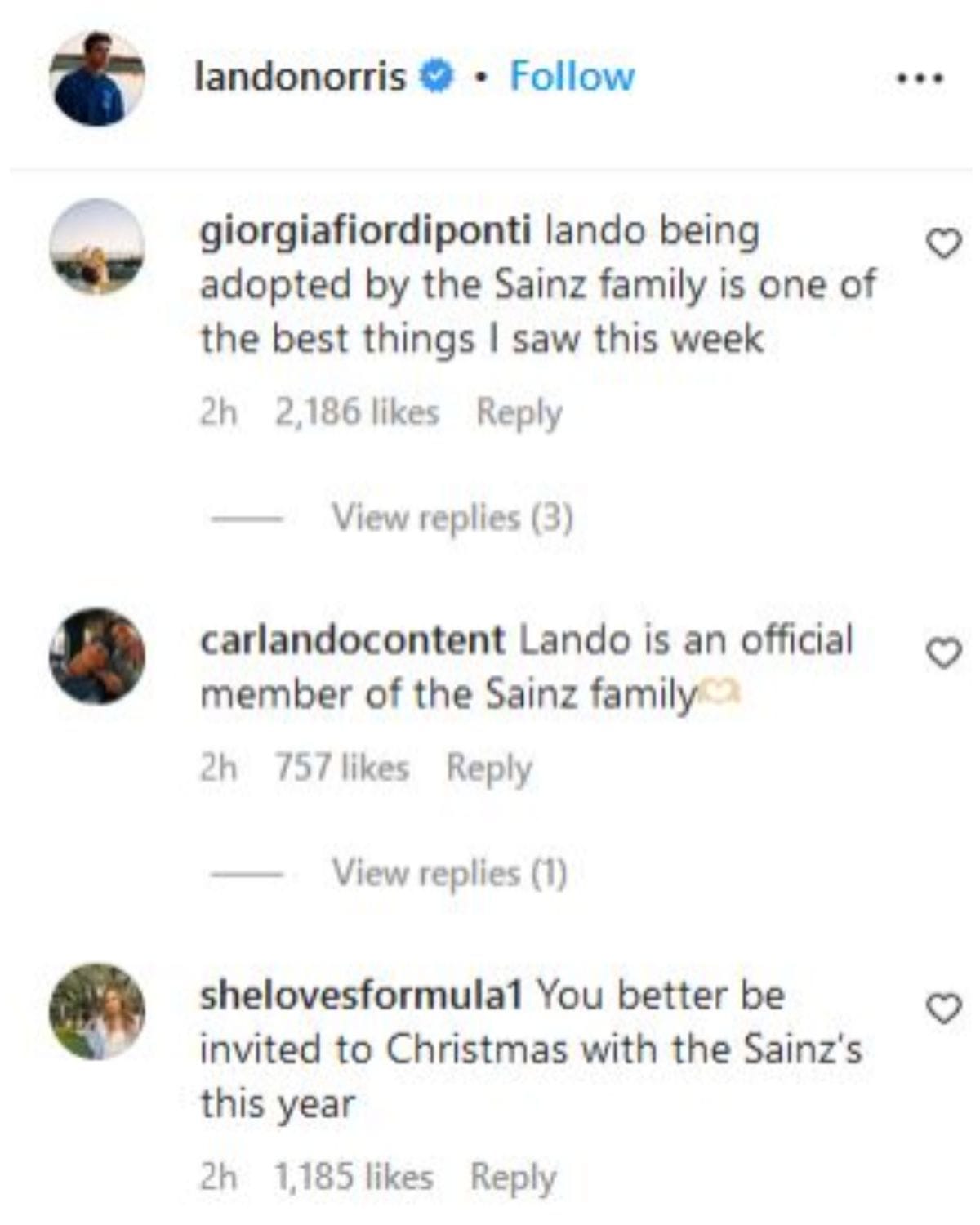This screenshot has width=980, height=1225.
Task: Reply to carlandocontent's comment
Action: (x=489, y=768)
